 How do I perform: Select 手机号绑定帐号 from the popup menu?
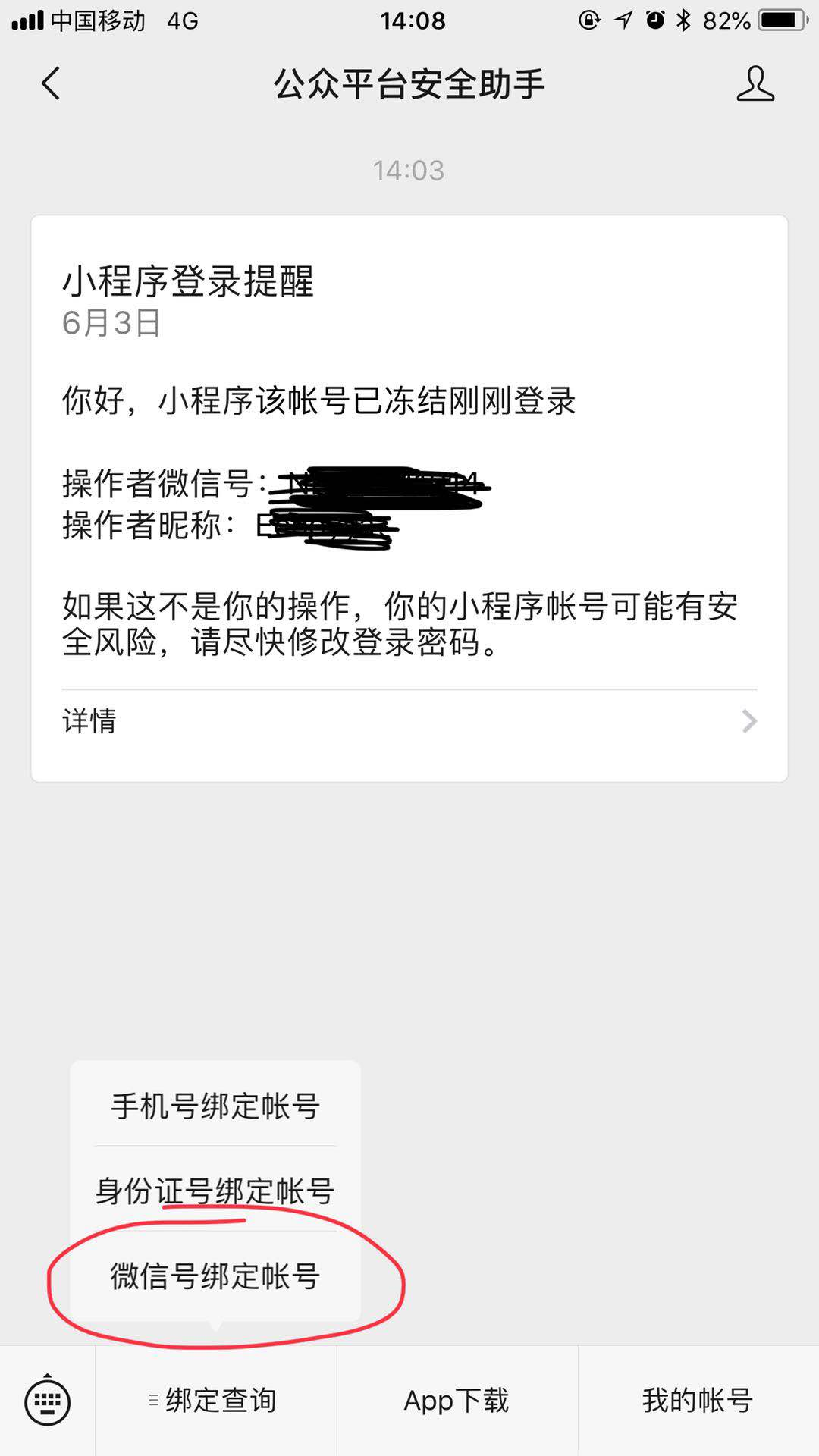pyautogui.click(x=215, y=1106)
